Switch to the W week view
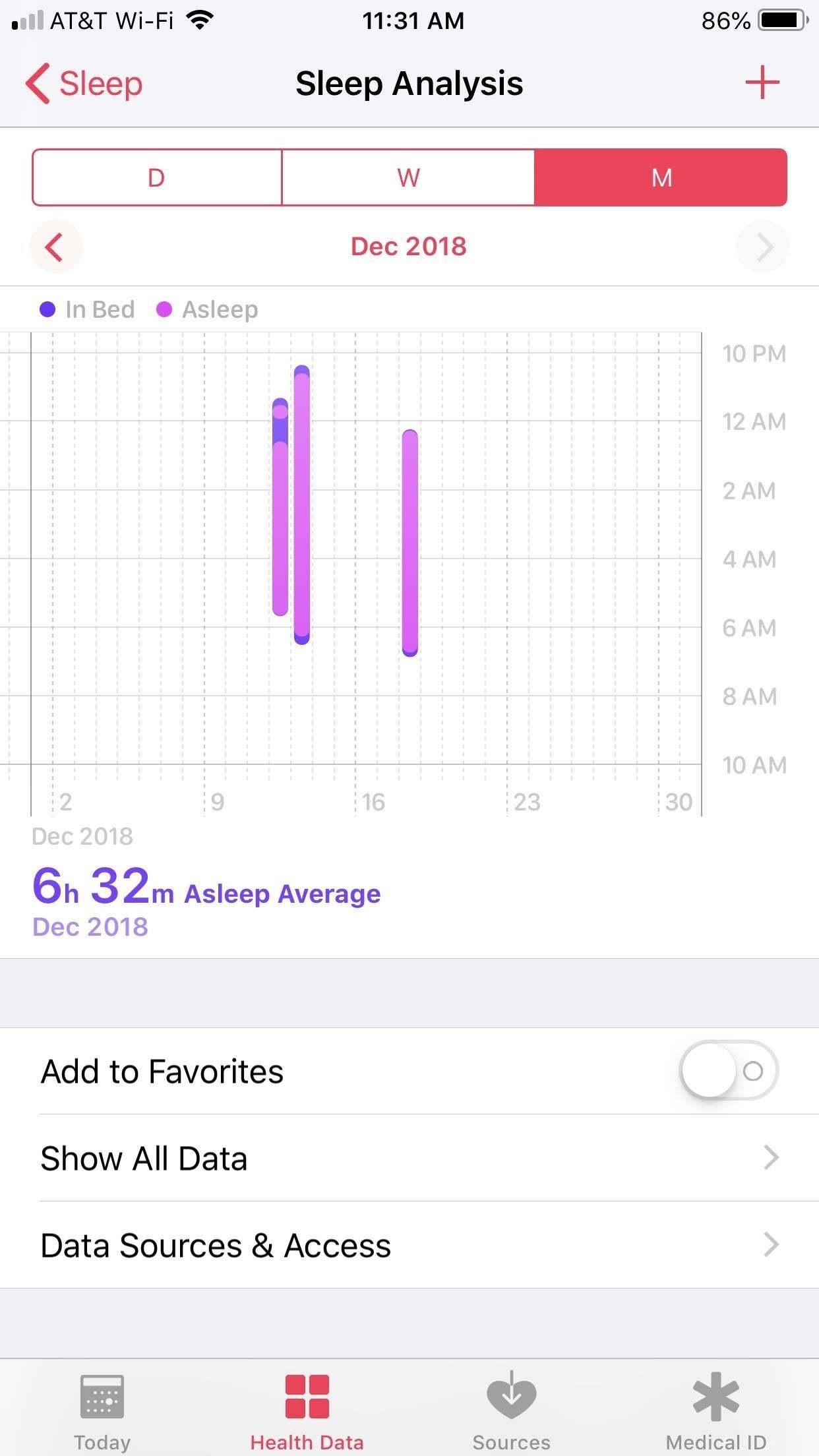The height and width of the screenshot is (1456, 819). pyautogui.click(x=408, y=178)
